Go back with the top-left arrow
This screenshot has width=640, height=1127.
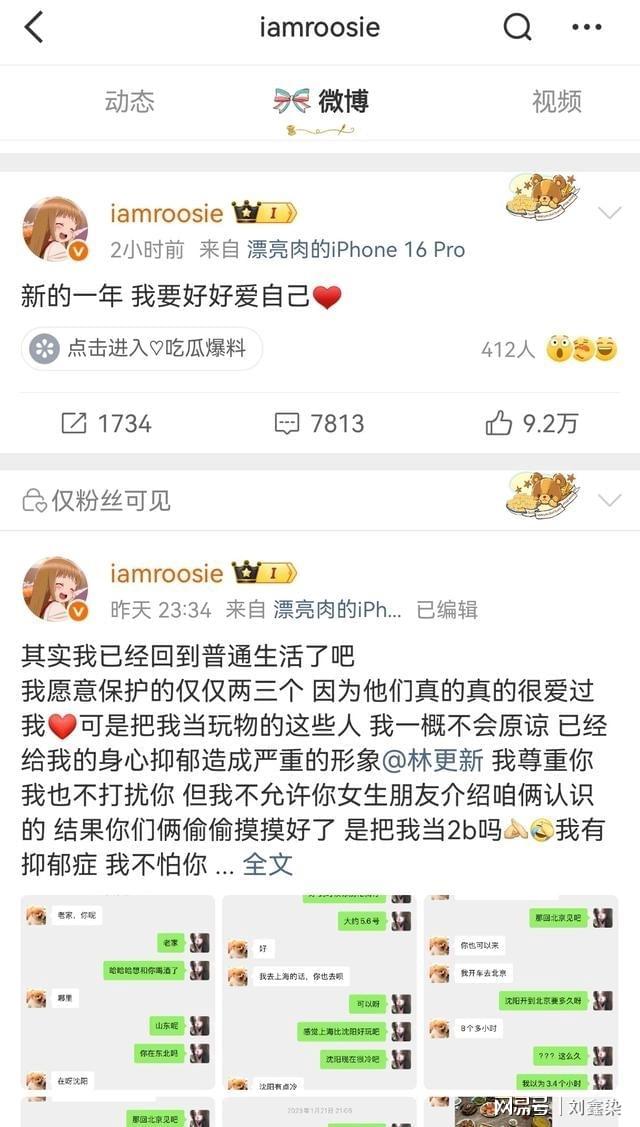click(x=34, y=28)
